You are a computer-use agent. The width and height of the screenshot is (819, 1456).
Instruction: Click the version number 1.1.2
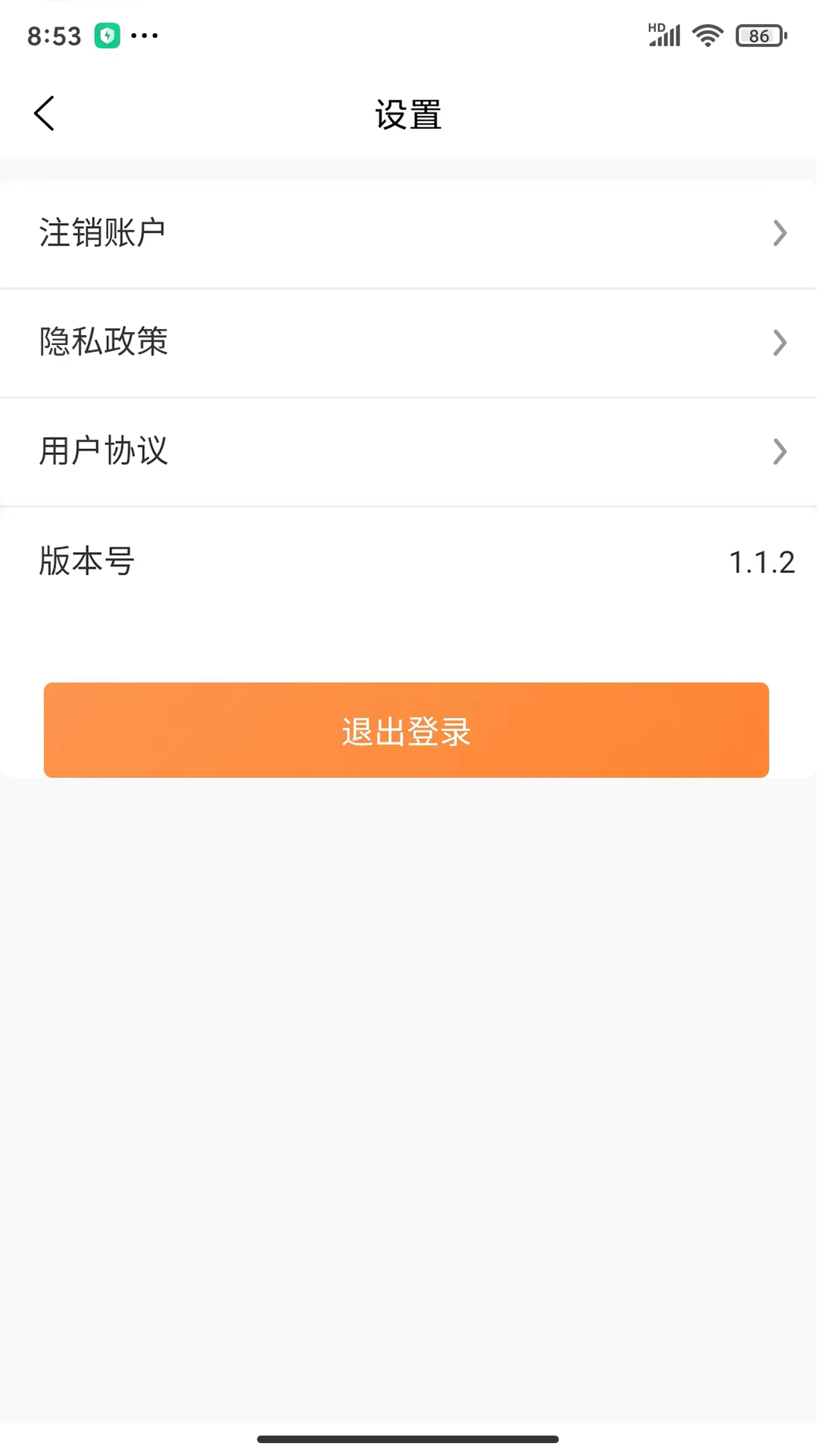(x=761, y=561)
